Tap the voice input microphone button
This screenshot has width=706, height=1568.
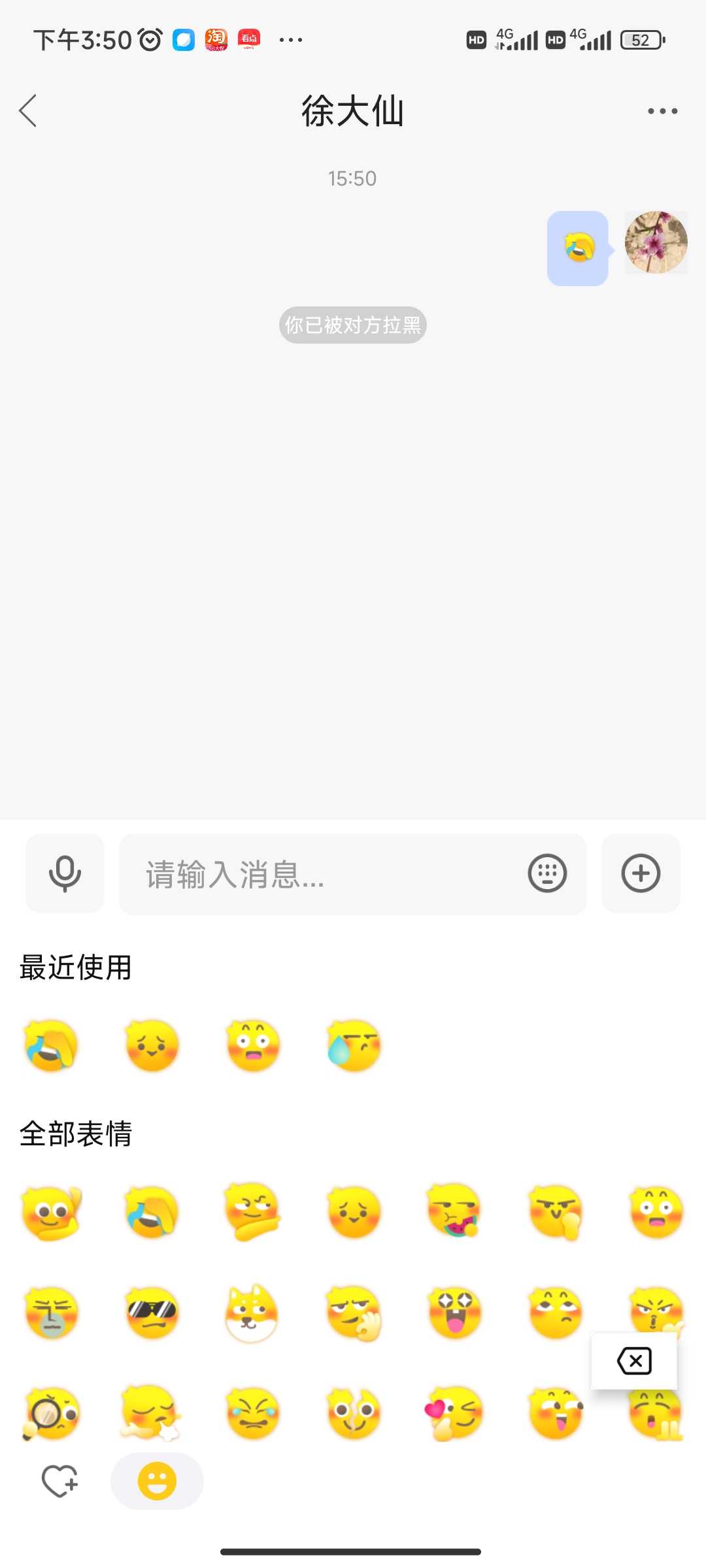click(x=65, y=874)
